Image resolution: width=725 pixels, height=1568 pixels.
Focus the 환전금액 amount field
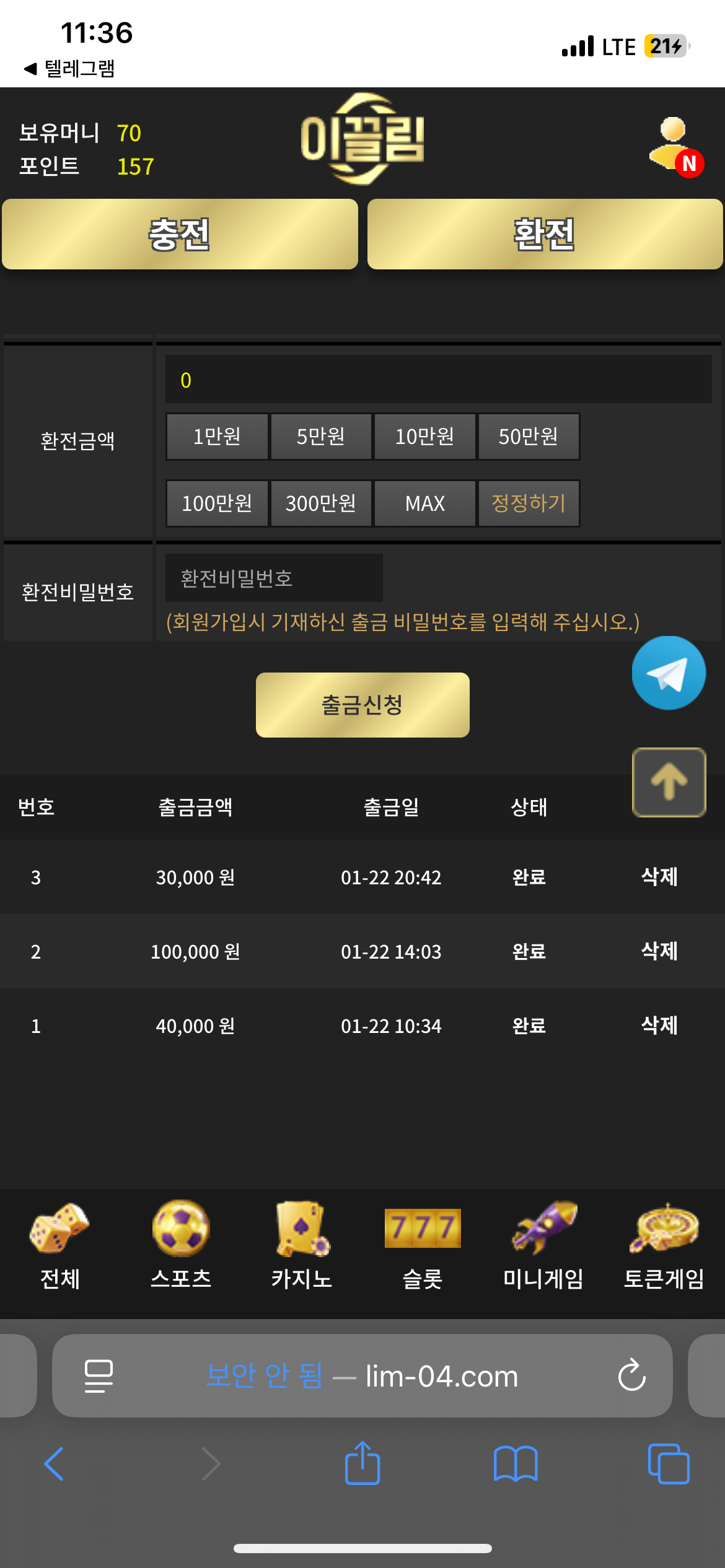(x=438, y=380)
